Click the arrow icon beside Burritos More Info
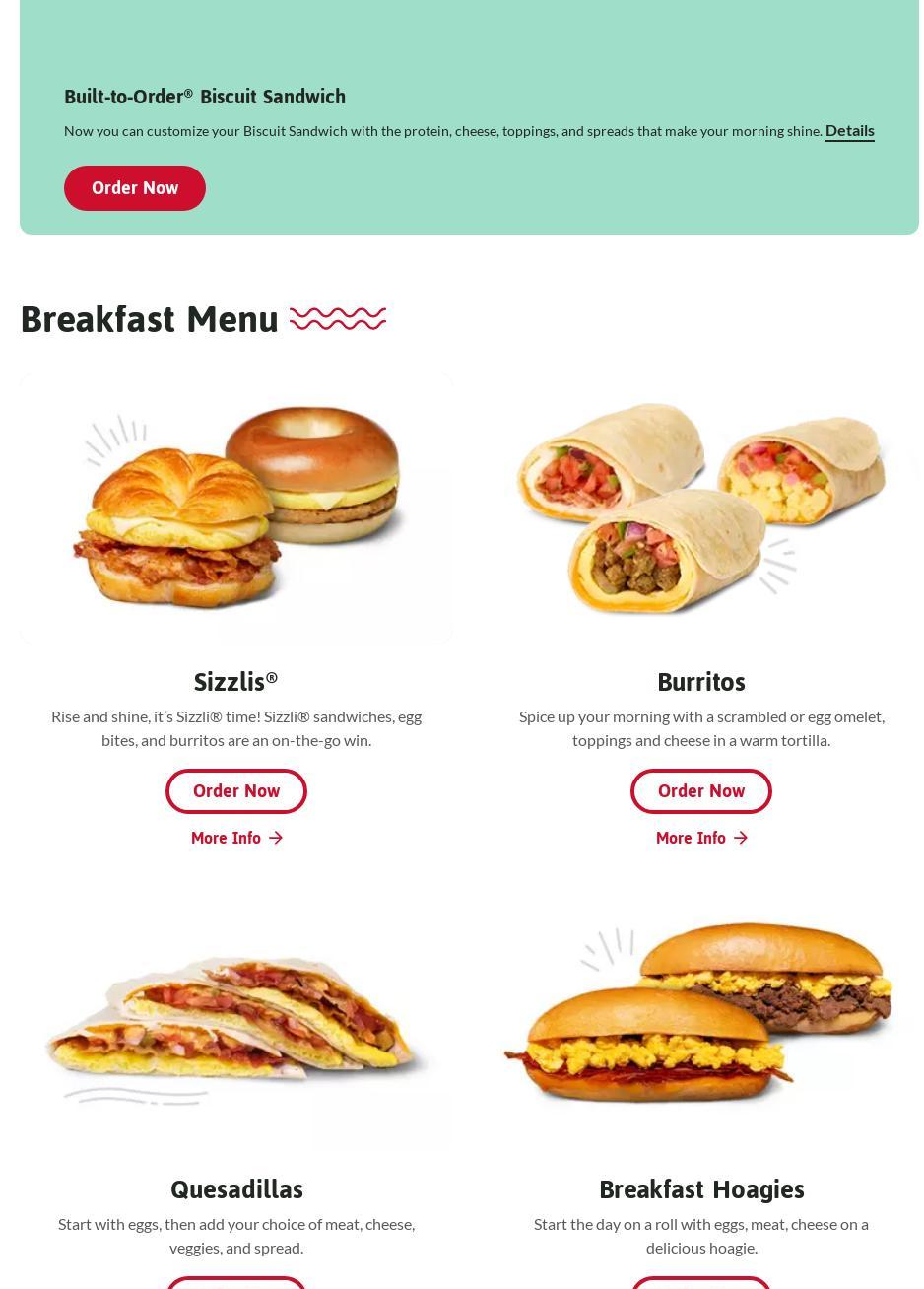The height and width of the screenshot is (1289, 924). 741,838
